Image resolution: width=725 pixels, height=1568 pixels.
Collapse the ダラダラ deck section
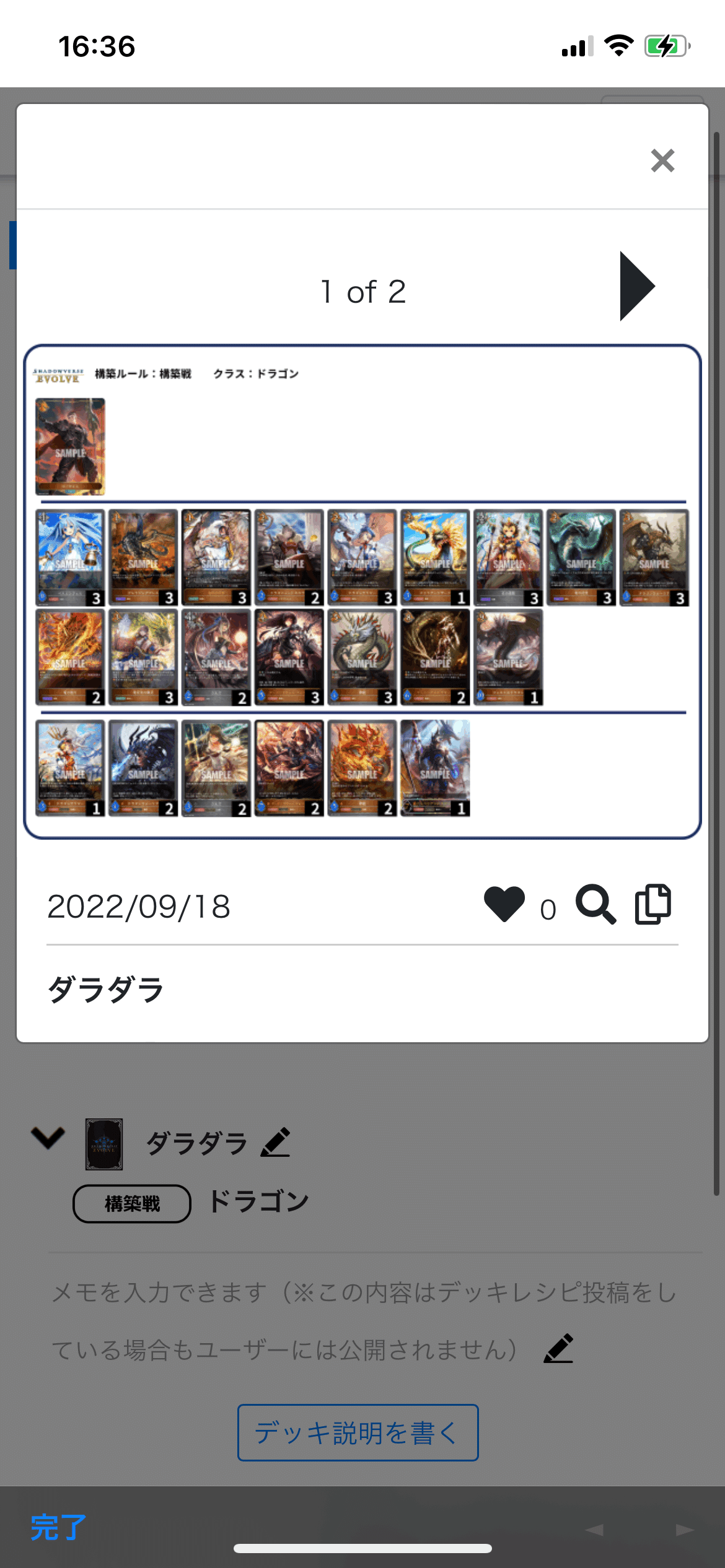[48, 1138]
